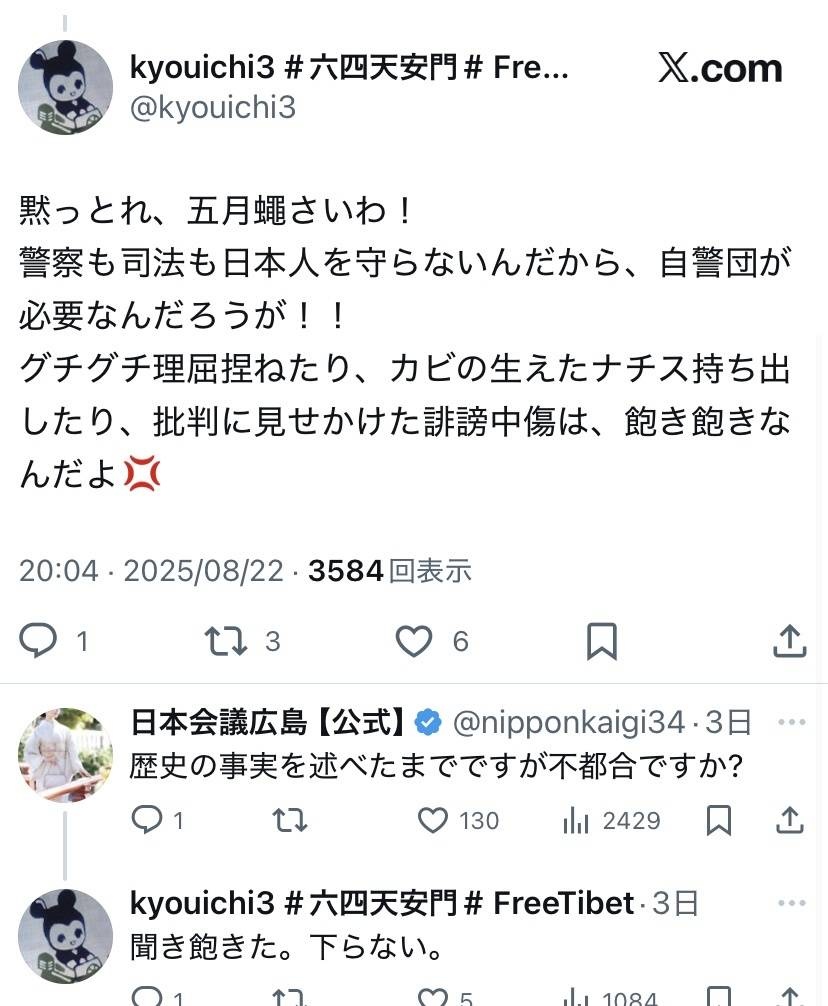Screen dimensions: 828x1006
Task: Open overflow menu on 日本会議広島 reply
Action: (791, 721)
